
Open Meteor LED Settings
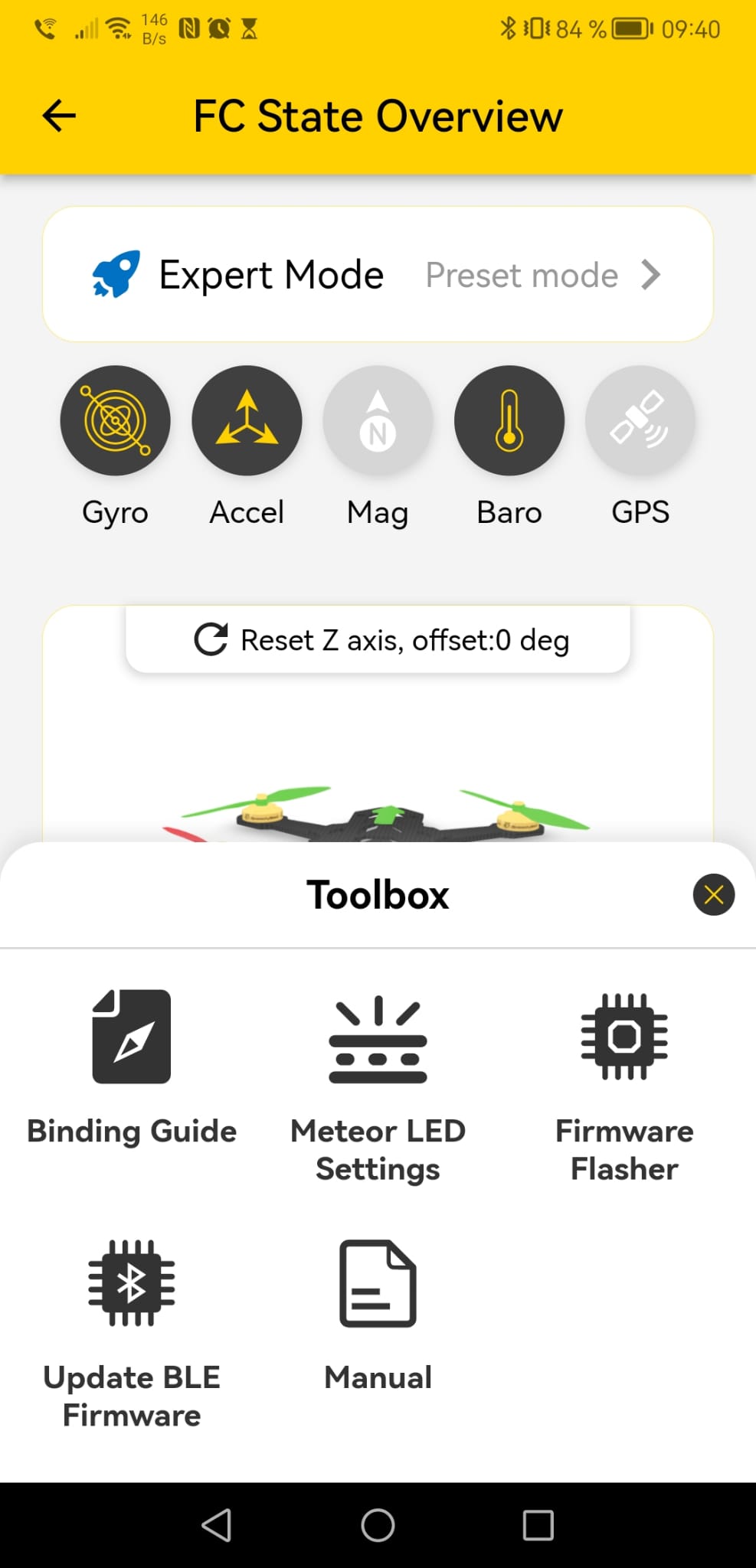378,1087
